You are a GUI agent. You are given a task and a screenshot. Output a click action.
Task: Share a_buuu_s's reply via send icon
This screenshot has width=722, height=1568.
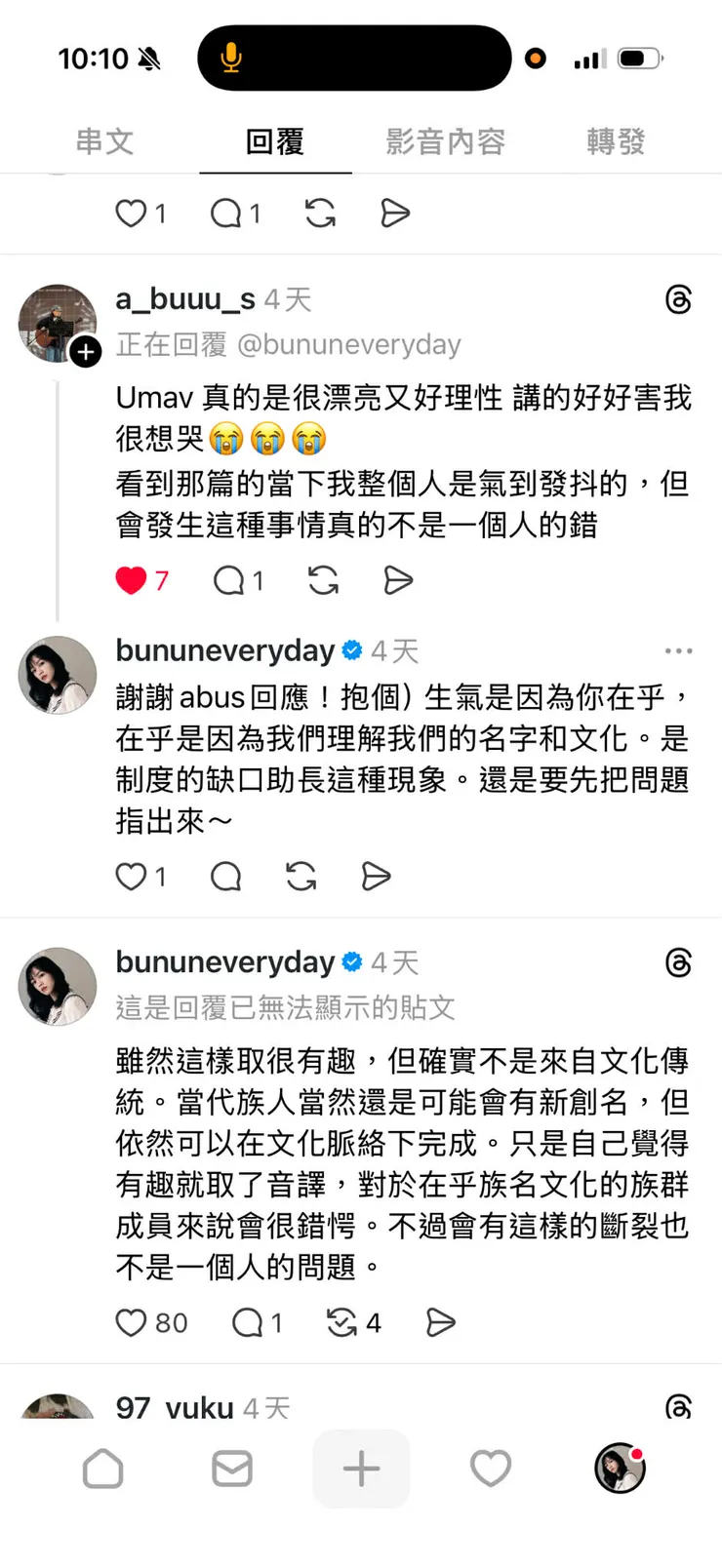click(397, 580)
